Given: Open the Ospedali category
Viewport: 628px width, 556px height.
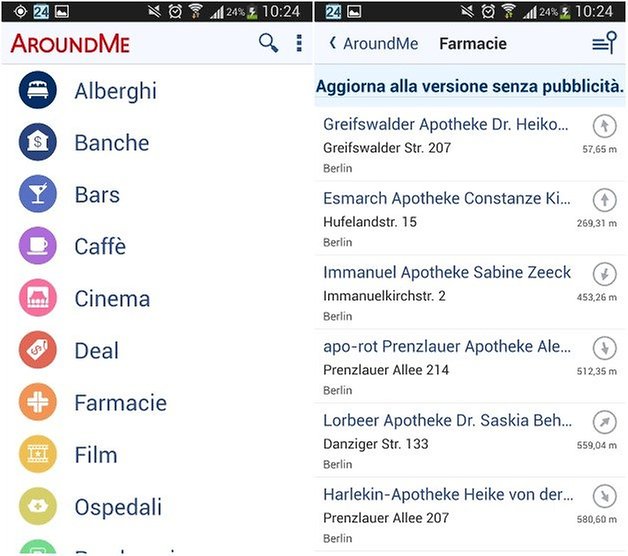Looking at the screenshot, I should (117, 507).
